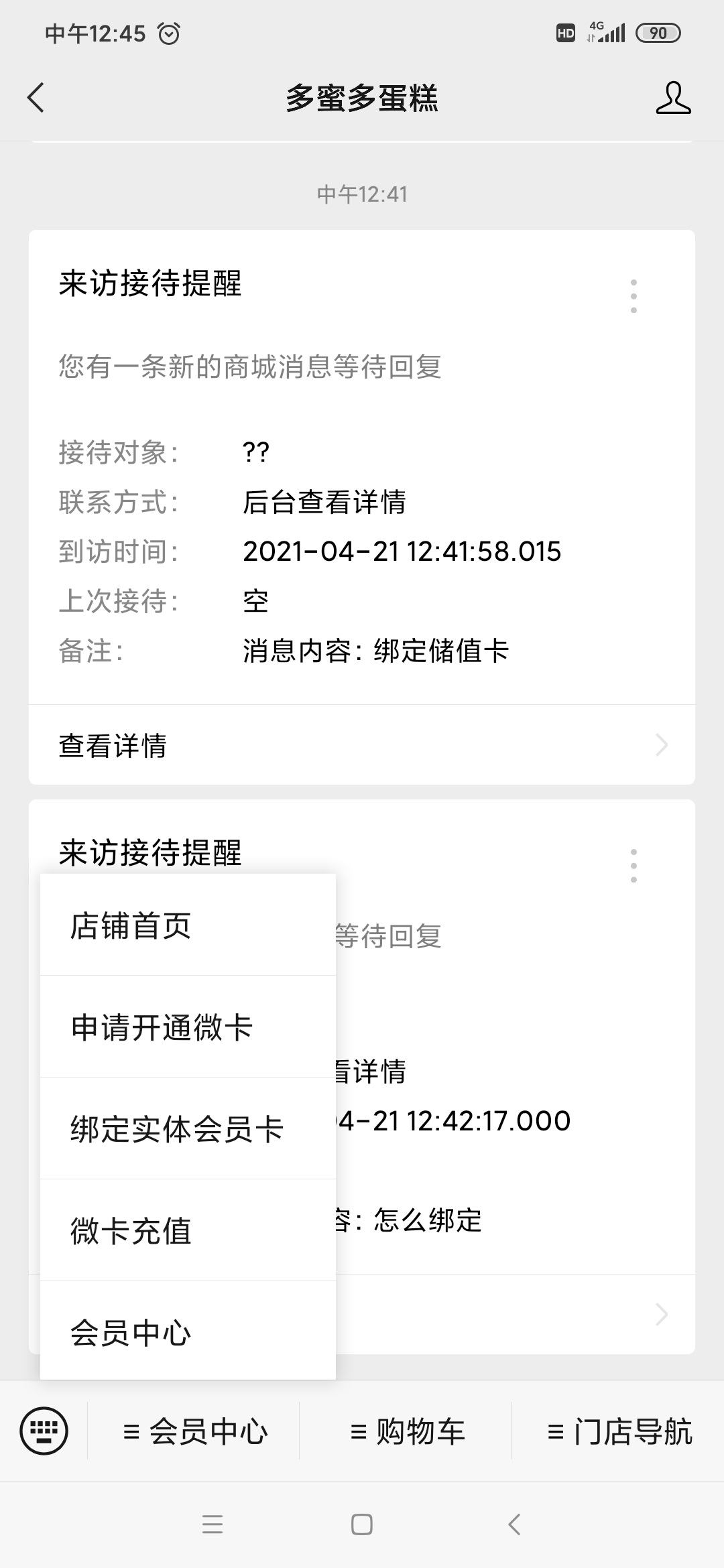Open options for the 12:41:58 visit reminder
The image size is (724, 1568).
coord(633,296)
